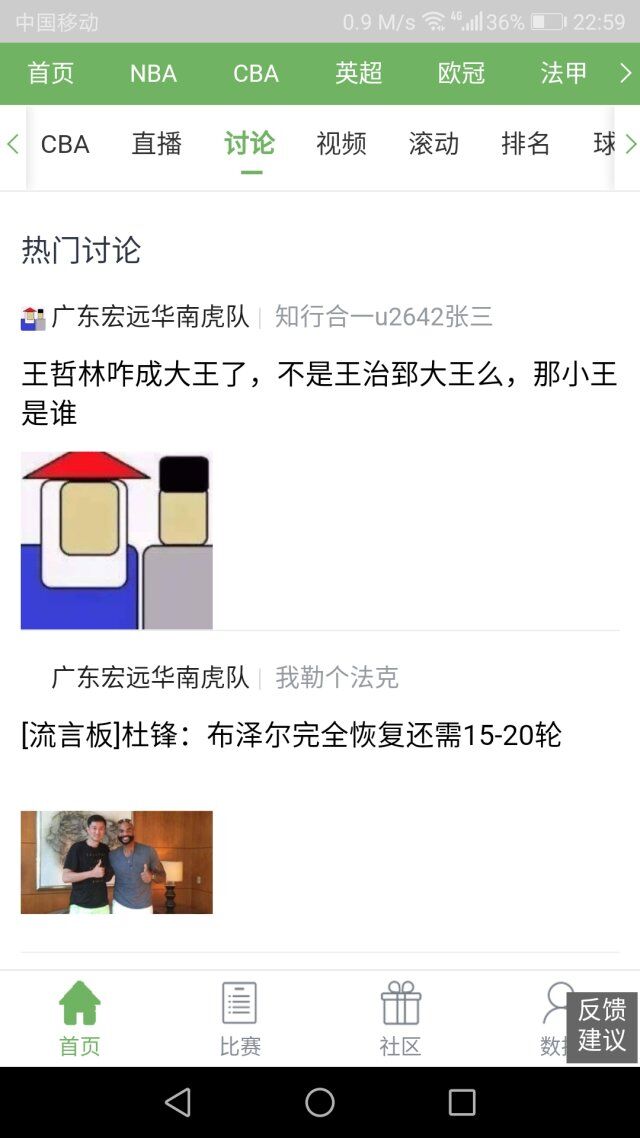Tap 首页 in the green top bar

[x=51, y=73]
